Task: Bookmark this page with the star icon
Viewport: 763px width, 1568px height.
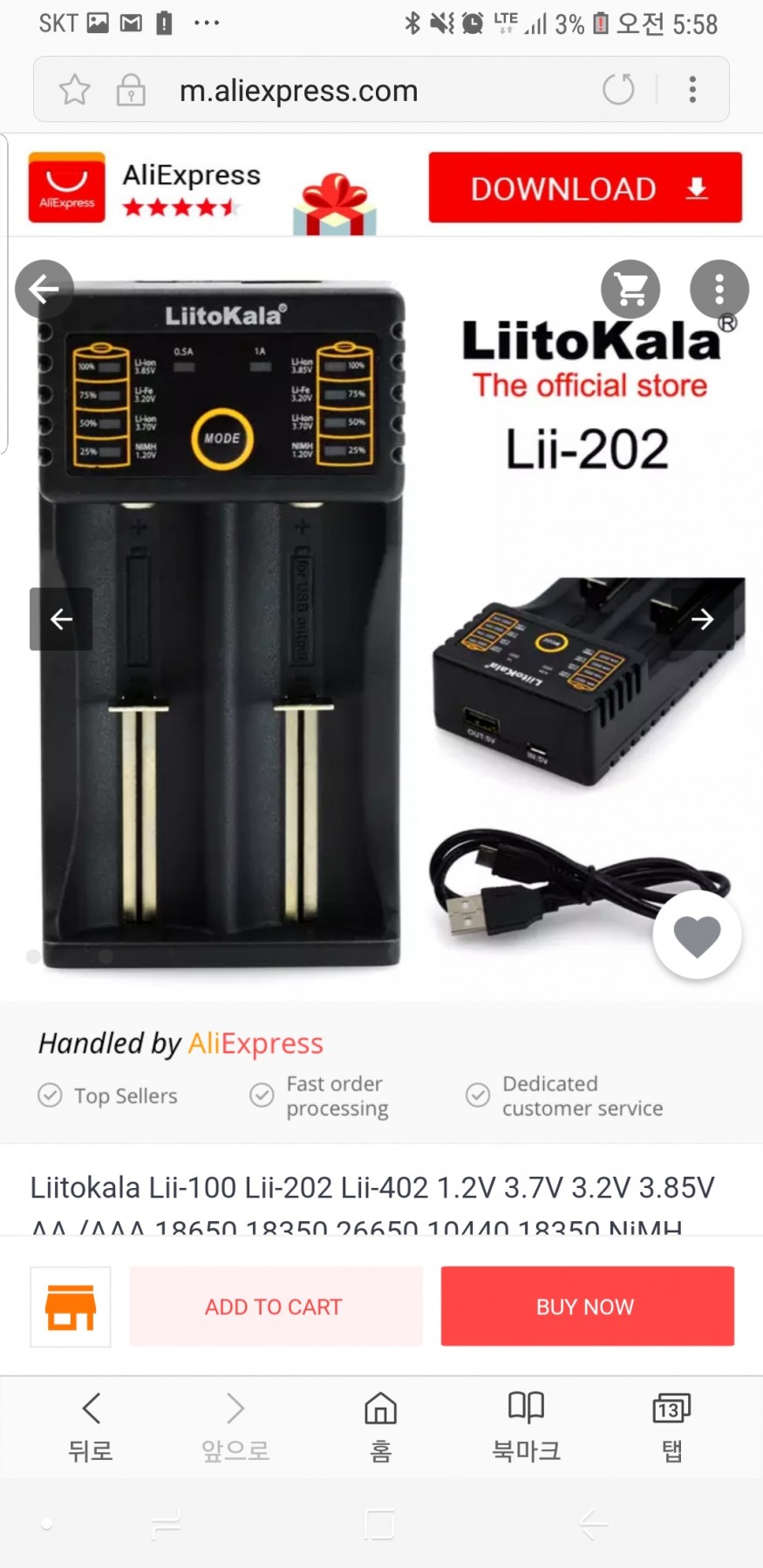Action: (x=75, y=90)
